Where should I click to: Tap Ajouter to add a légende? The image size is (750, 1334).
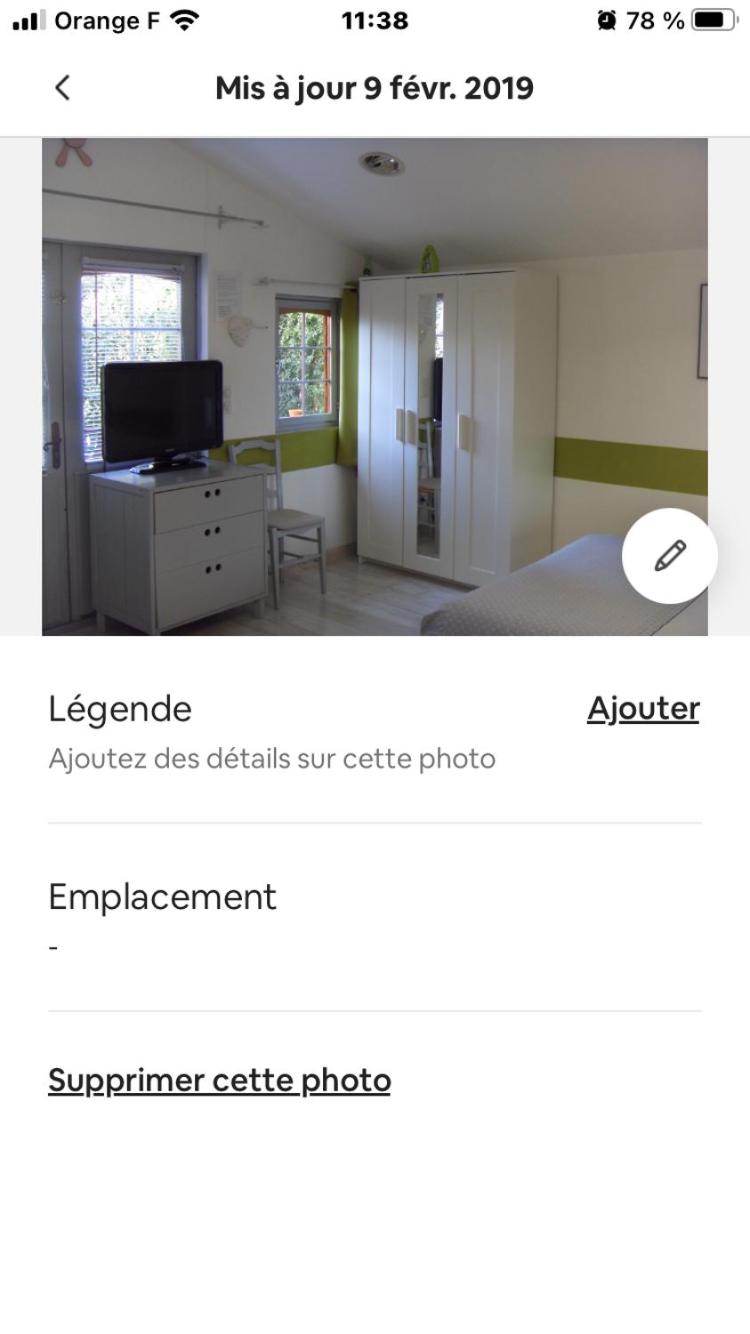(643, 708)
